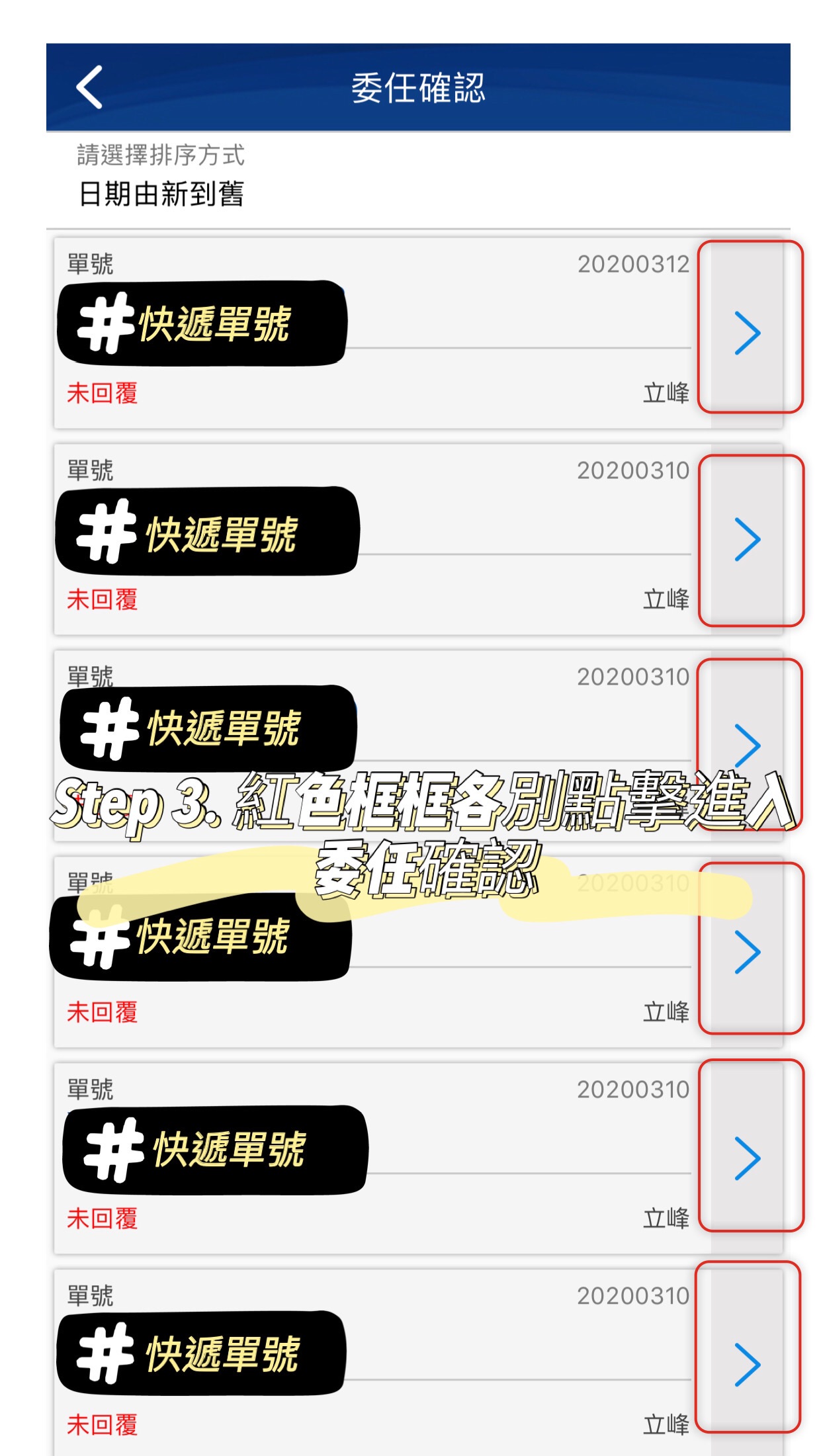Go back from 委任確認 screen

[x=90, y=87]
